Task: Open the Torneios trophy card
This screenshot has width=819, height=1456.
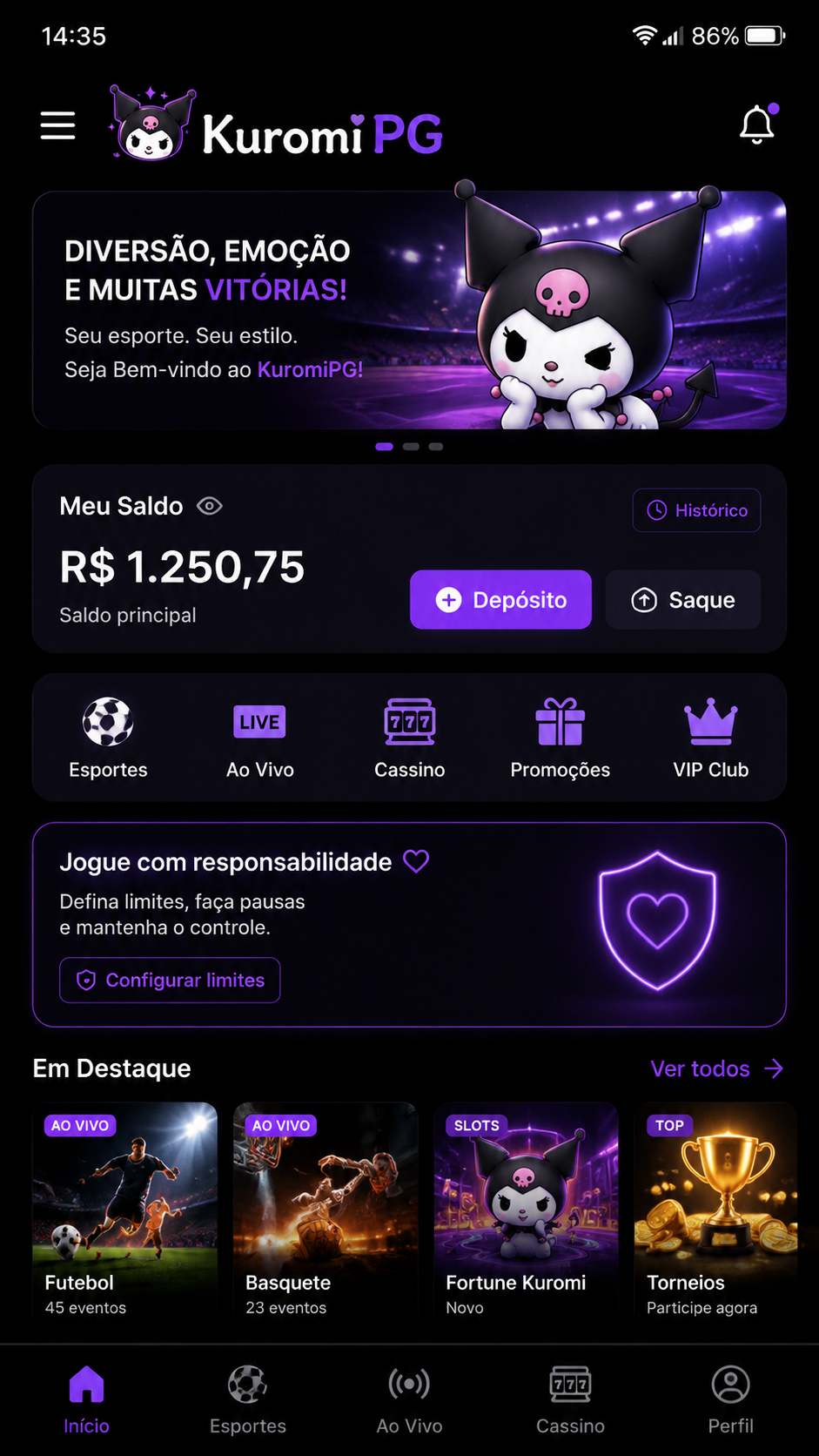Action: coord(716,1211)
